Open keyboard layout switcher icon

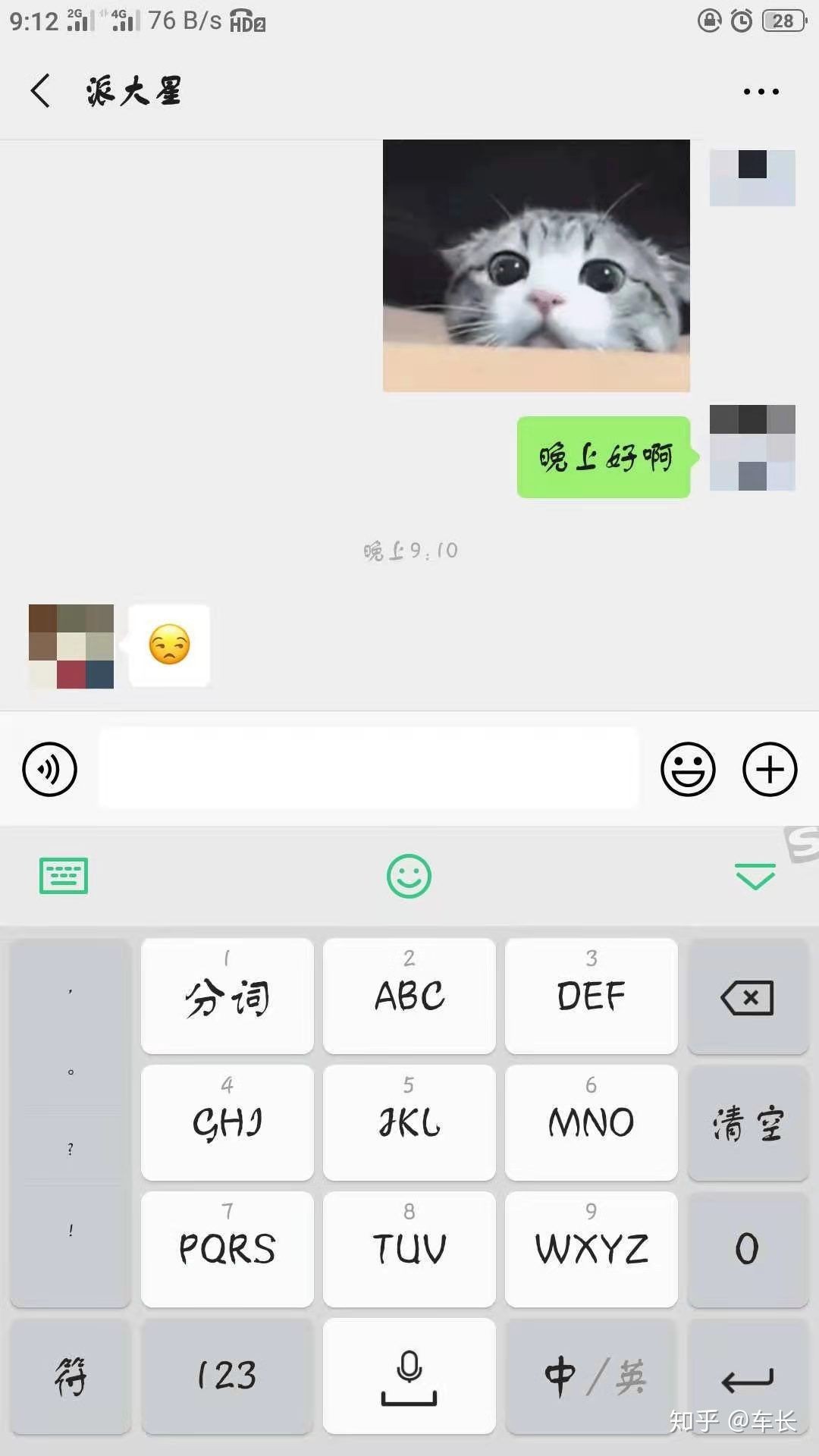coord(64,876)
